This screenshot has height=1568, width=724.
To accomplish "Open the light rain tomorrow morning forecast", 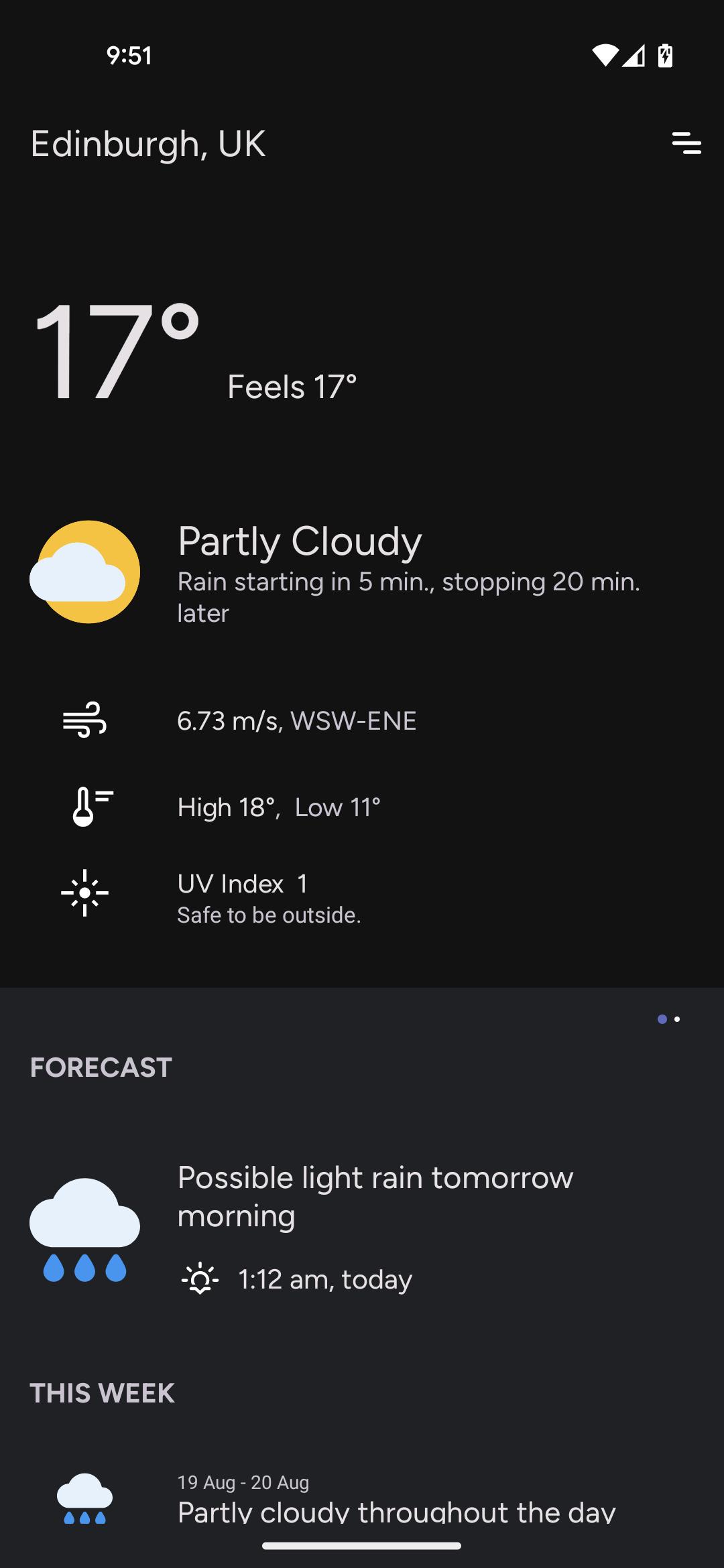I will click(x=362, y=1230).
